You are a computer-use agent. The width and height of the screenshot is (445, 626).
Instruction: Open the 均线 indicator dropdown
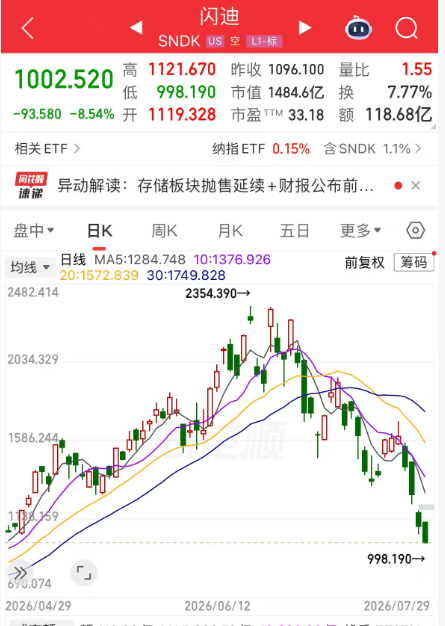tap(30, 267)
